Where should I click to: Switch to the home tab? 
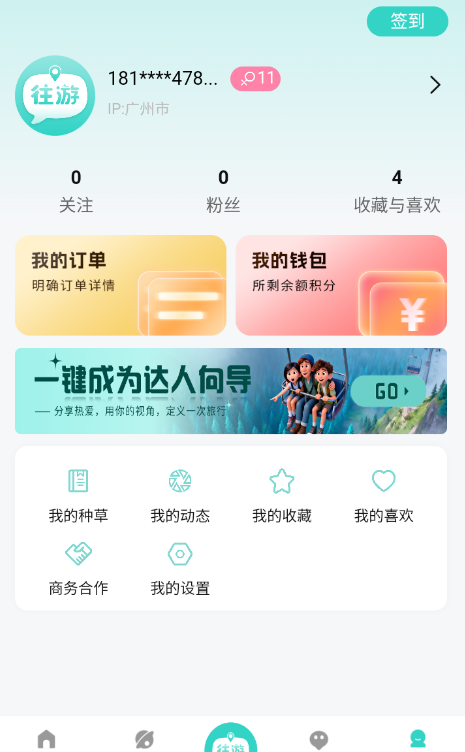[x=46, y=739]
